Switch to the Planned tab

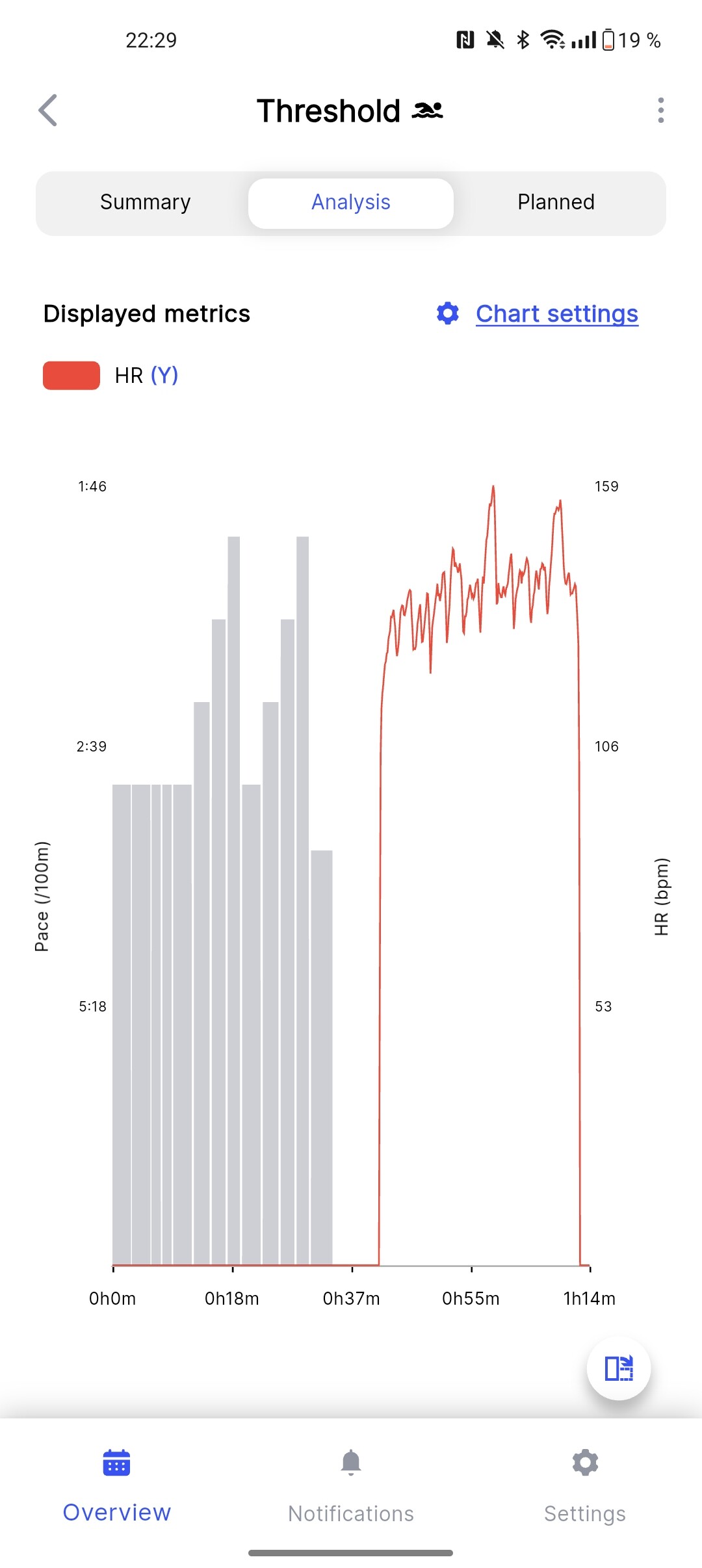pos(556,202)
